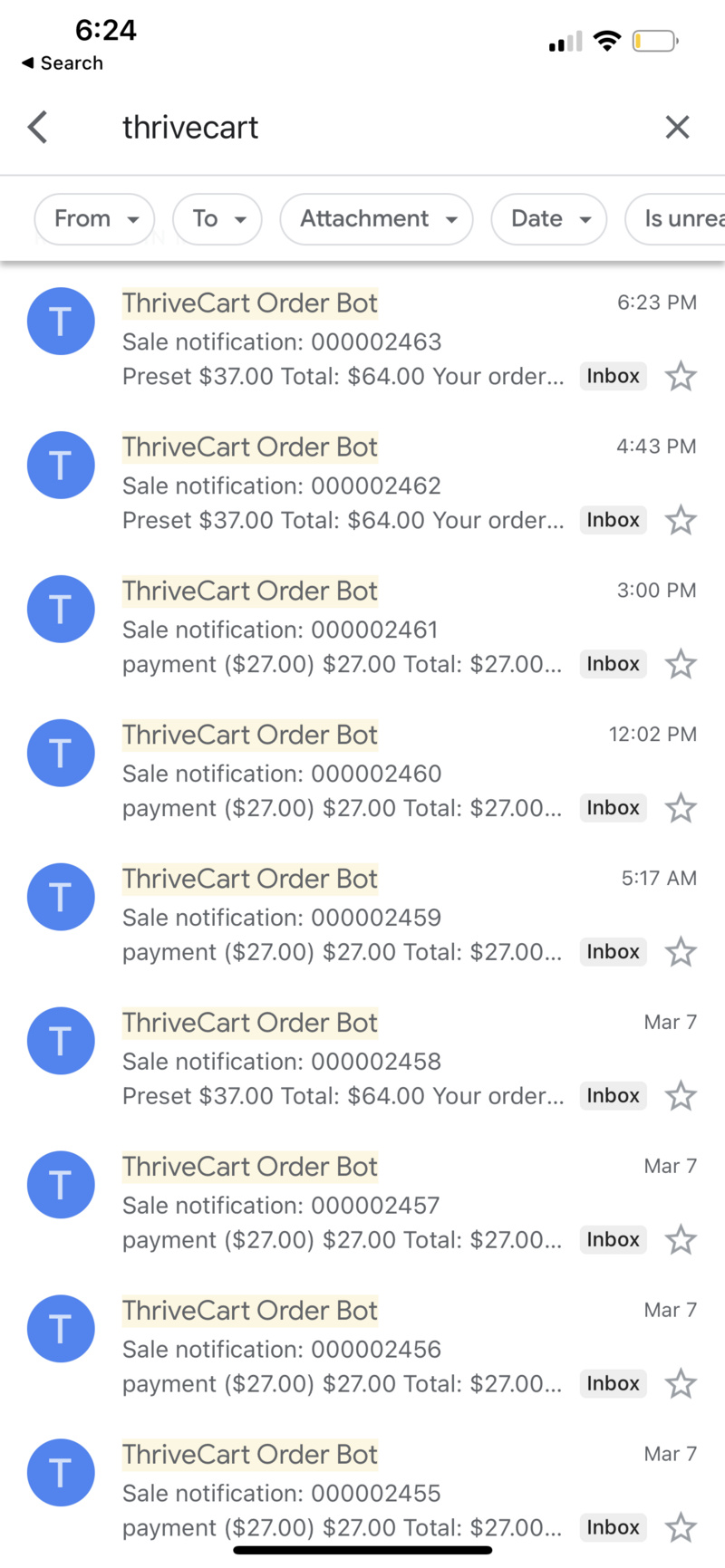
Task: Star the sale notification 000002460 email
Action: [x=681, y=808]
